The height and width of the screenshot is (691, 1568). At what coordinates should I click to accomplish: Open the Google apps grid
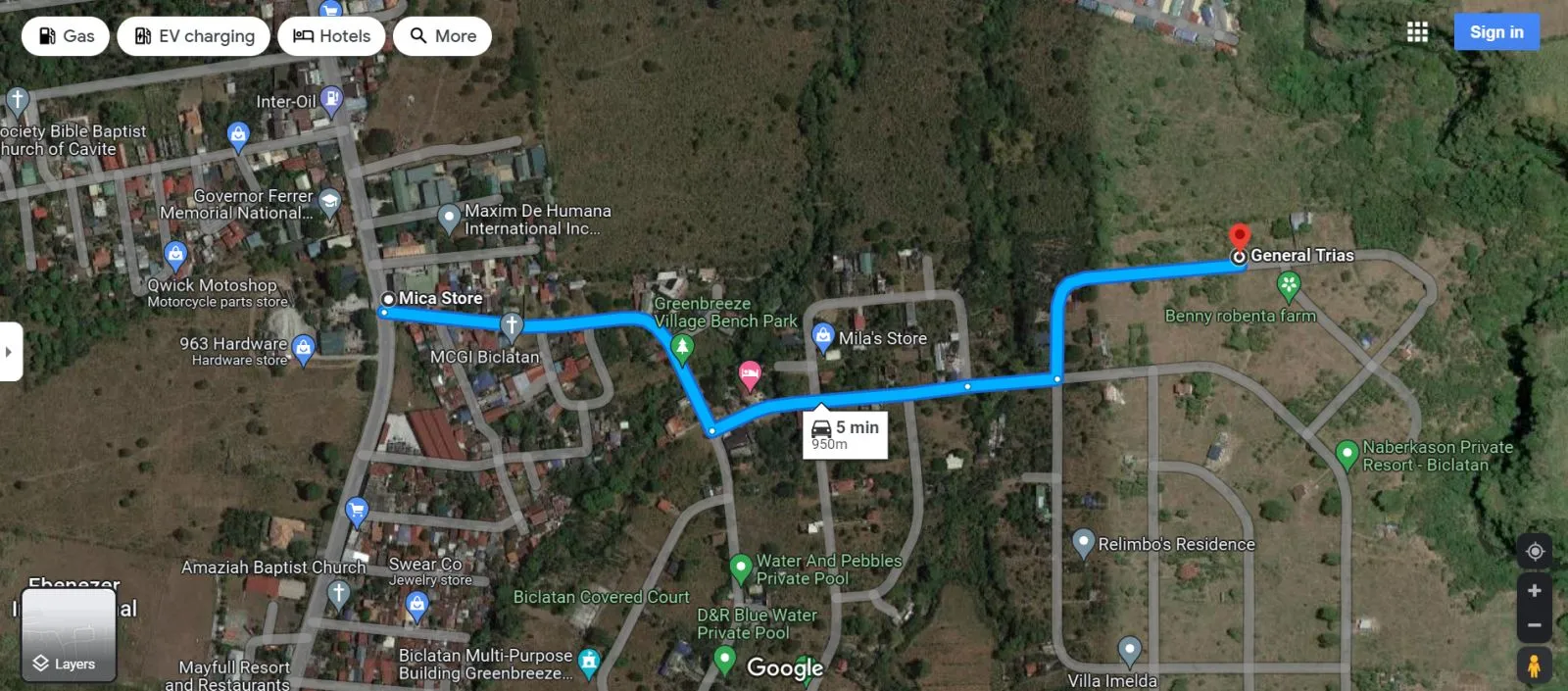(x=1417, y=32)
